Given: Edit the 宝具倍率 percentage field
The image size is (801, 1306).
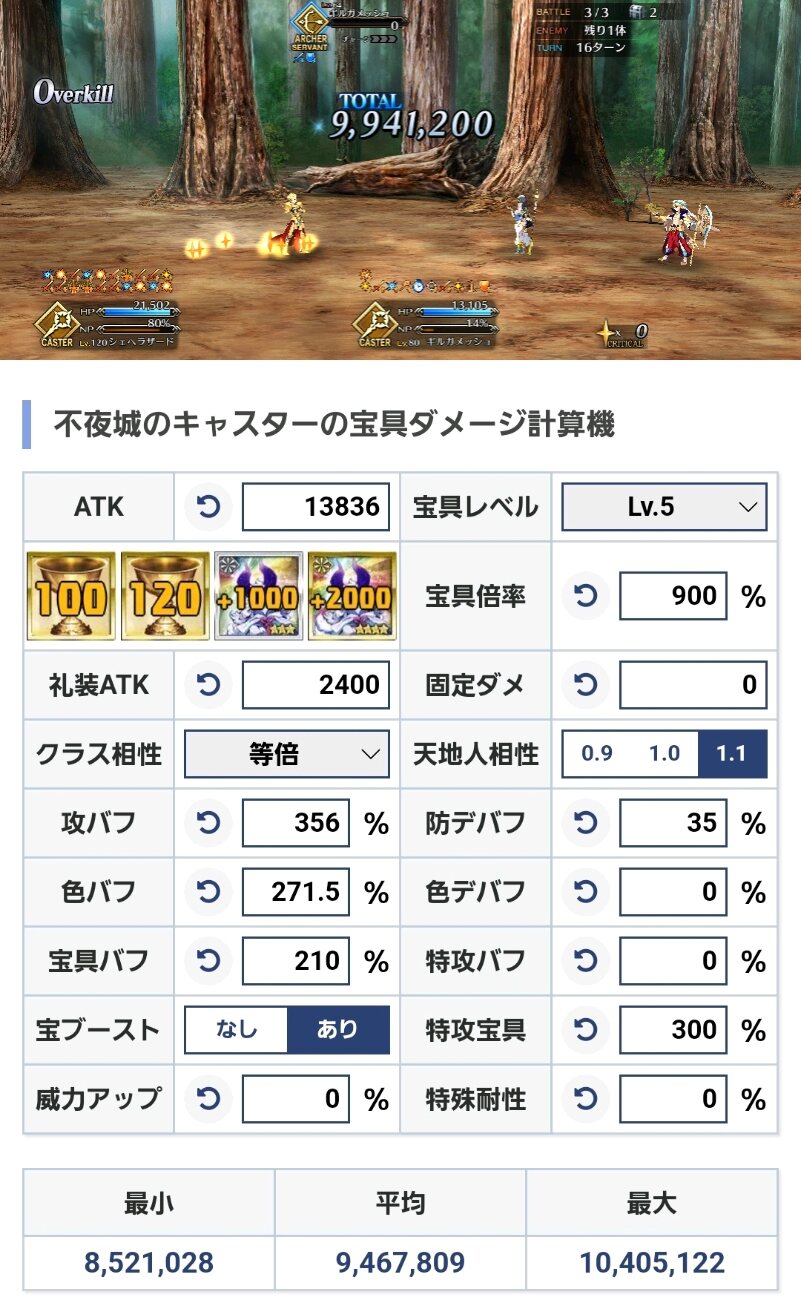Looking at the screenshot, I should (672, 596).
